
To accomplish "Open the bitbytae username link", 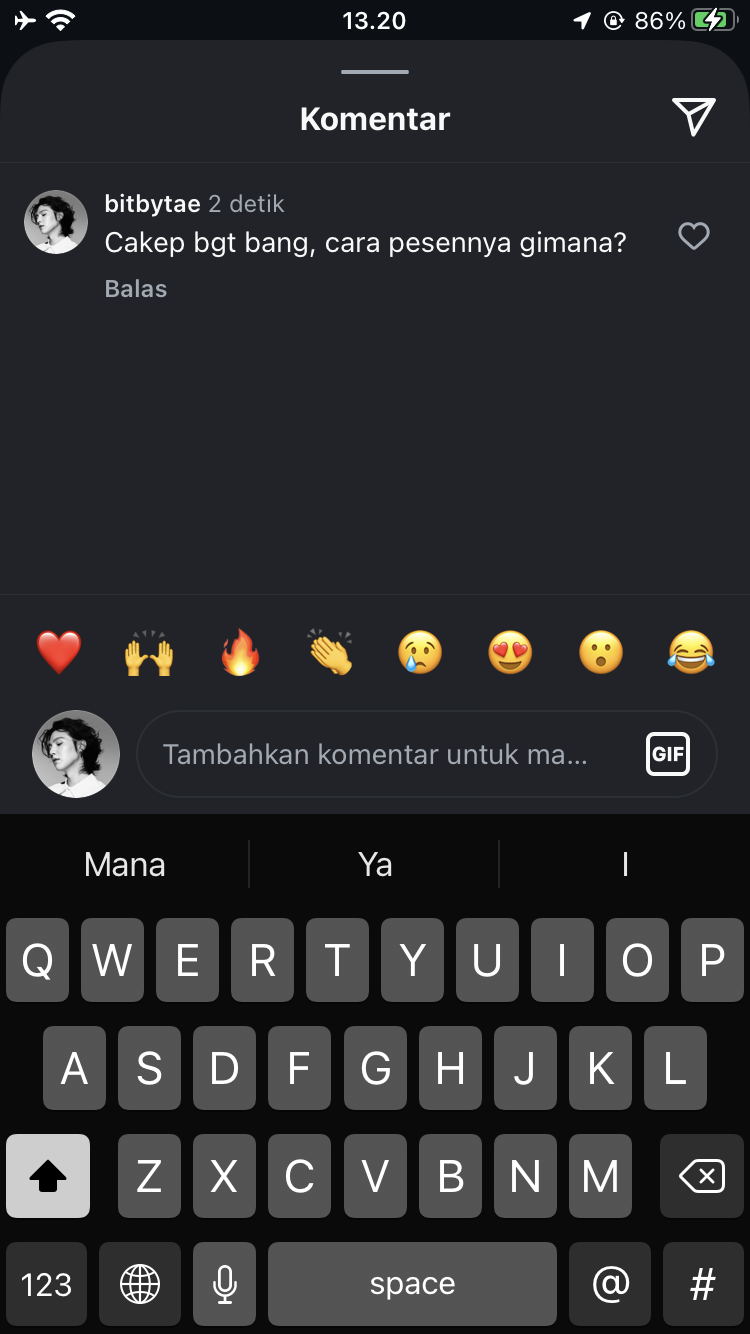I will coord(152,204).
